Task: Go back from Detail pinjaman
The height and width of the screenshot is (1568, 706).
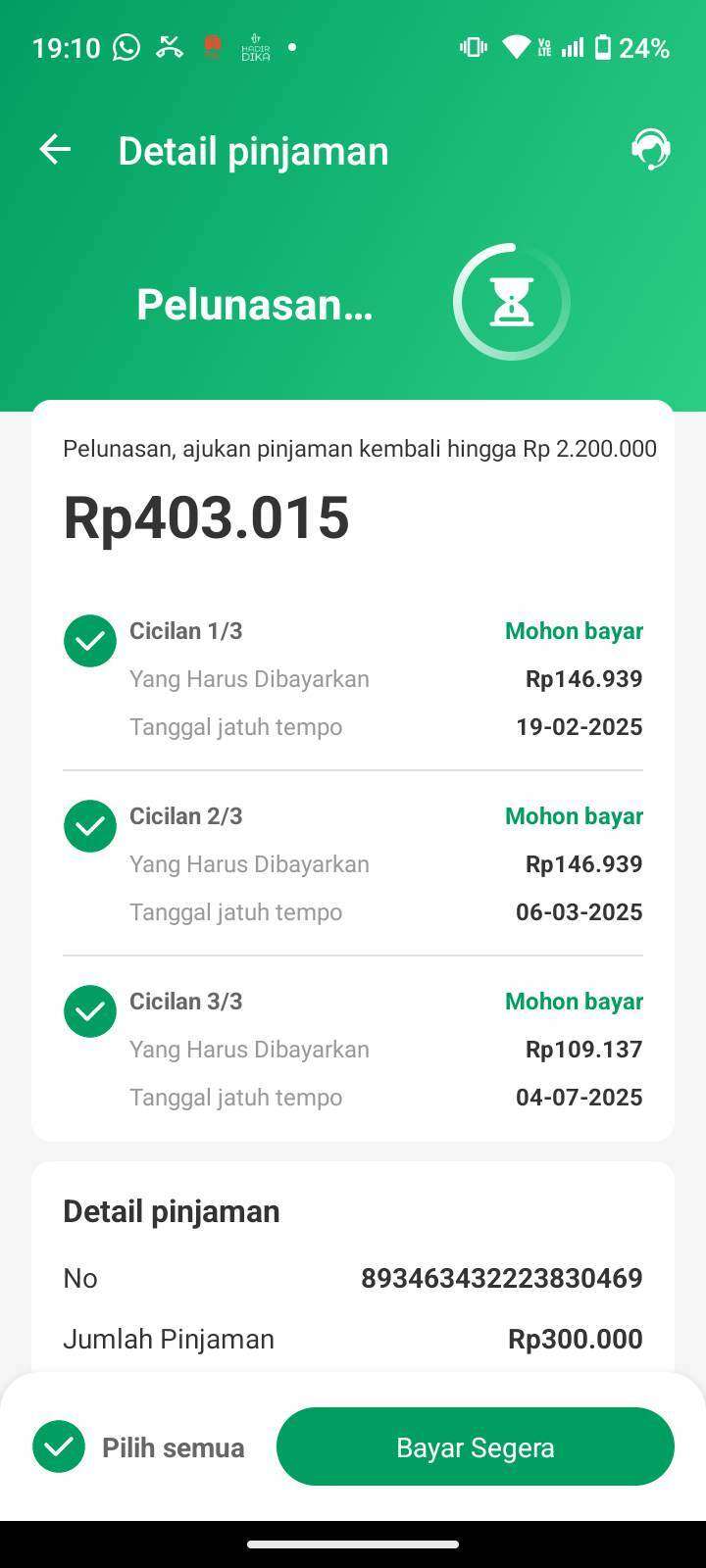Action: pyautogui.click(x=55, y=150)
